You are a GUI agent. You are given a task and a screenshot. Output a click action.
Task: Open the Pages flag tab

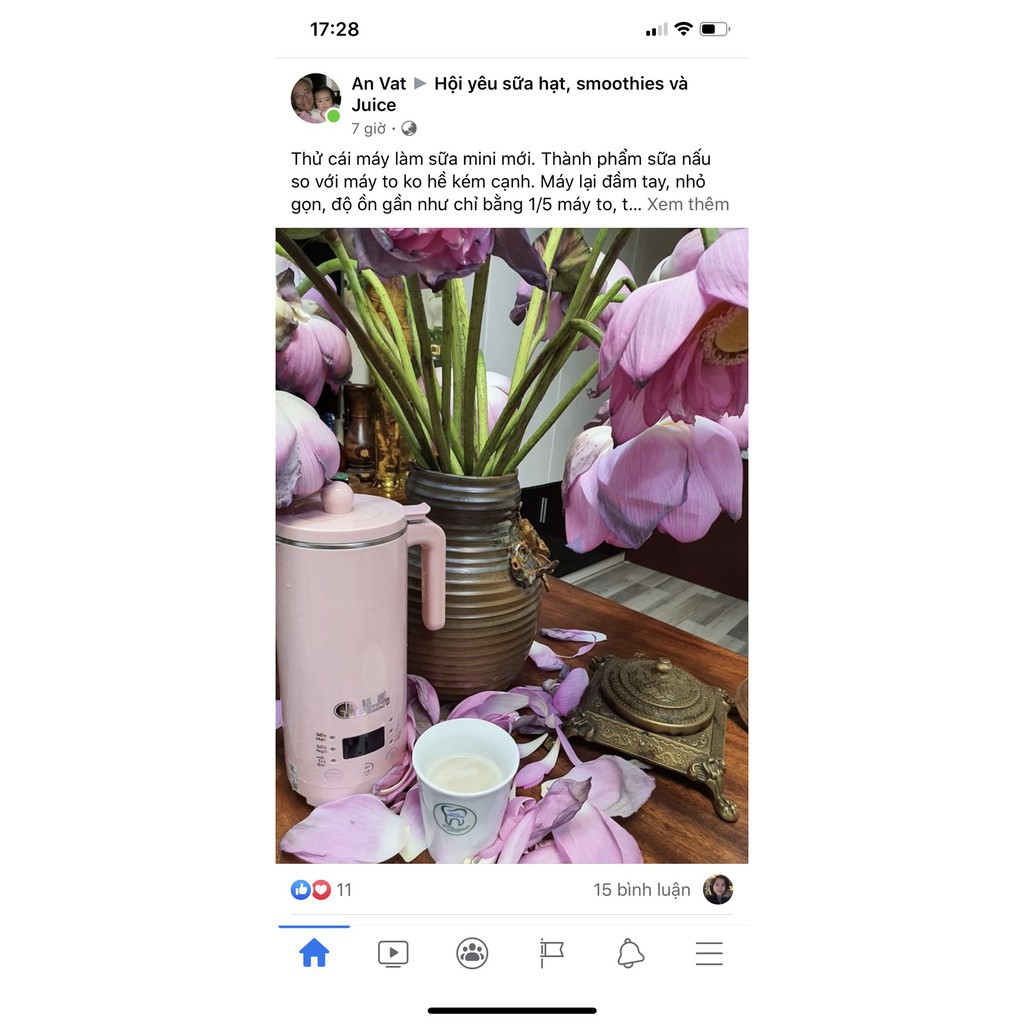click(x=551, y=953)
